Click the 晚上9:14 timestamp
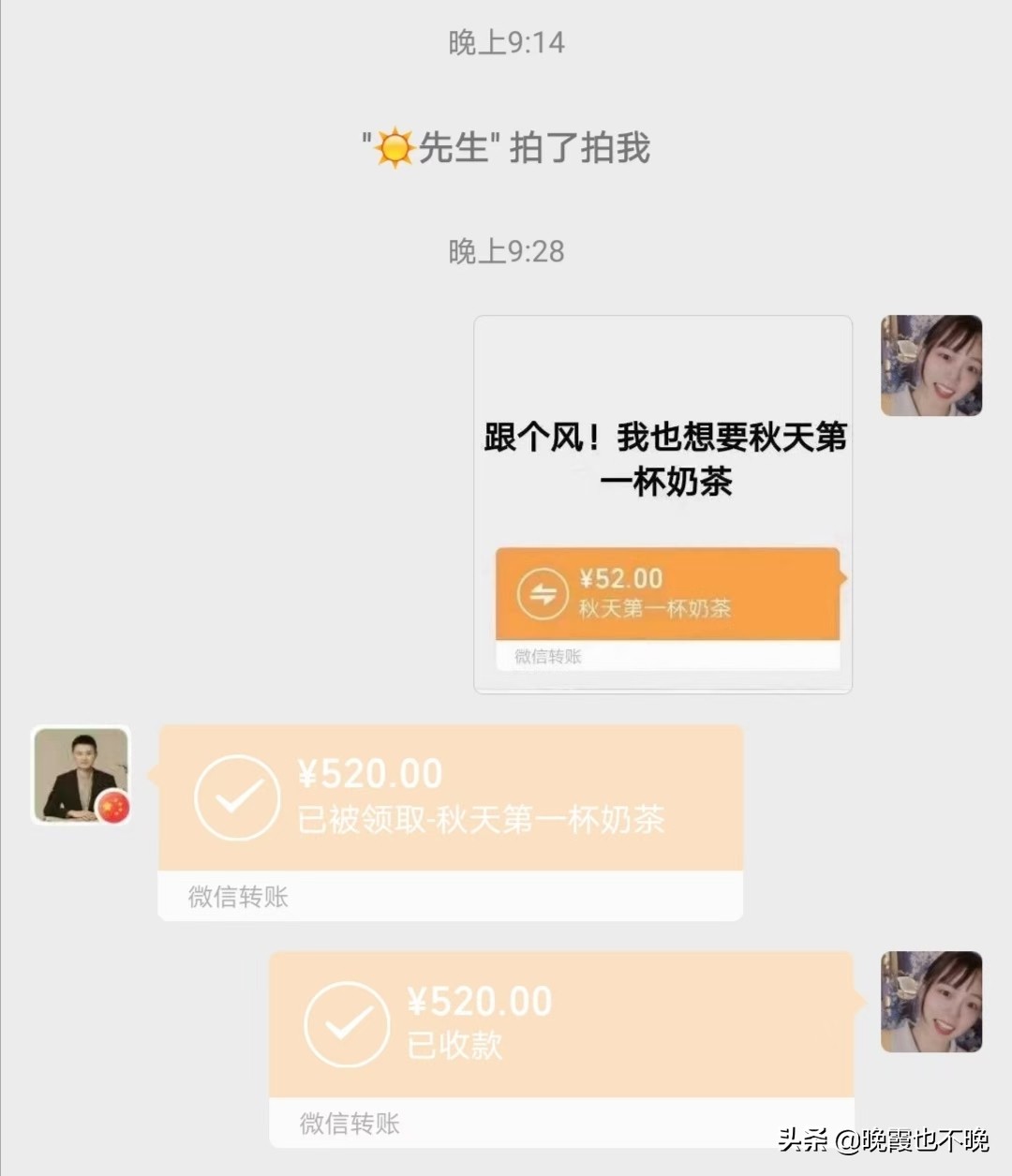This screenshot has height=1176, width=1012. [x=506, y=42]
